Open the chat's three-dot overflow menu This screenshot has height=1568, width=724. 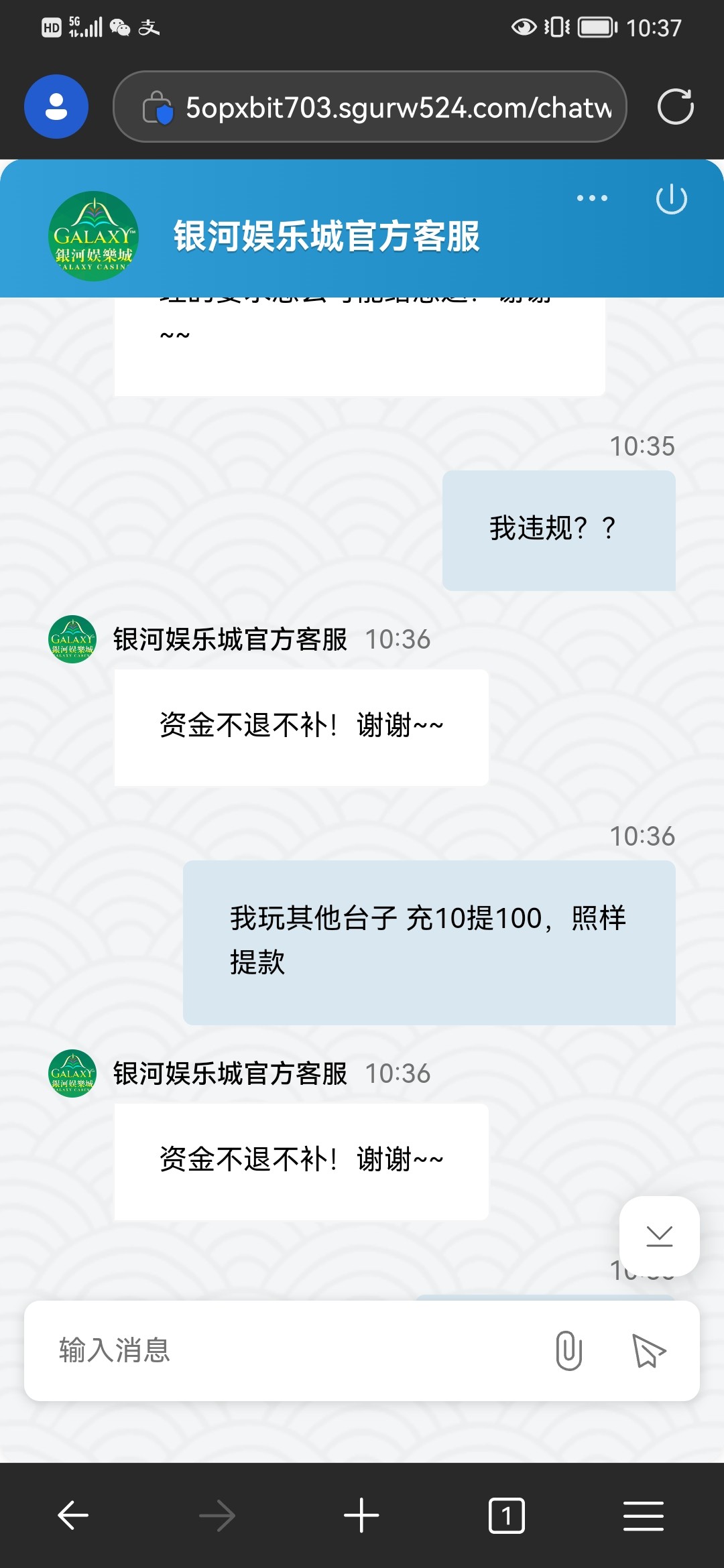[x=592, y=198]
